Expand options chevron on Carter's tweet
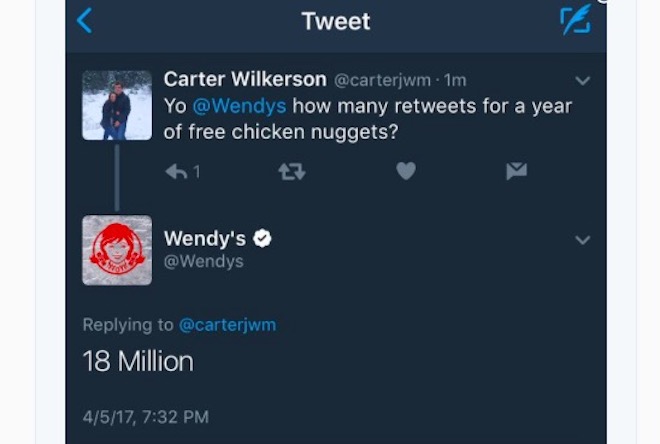Image resolution: width=660 pixels, height=444 pixels. [582, 81]
